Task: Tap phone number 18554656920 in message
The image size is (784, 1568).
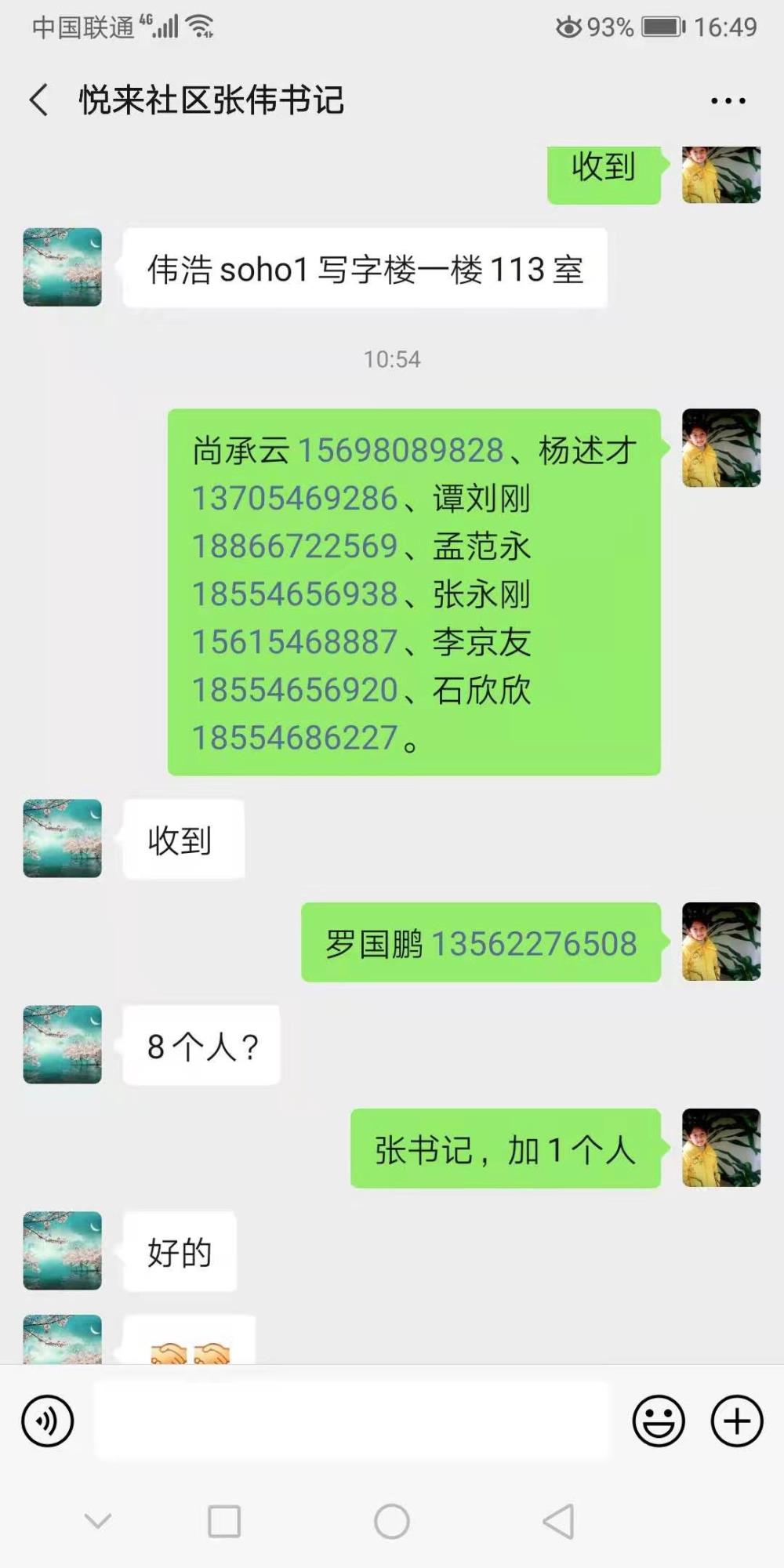Action: coord(296,689)
